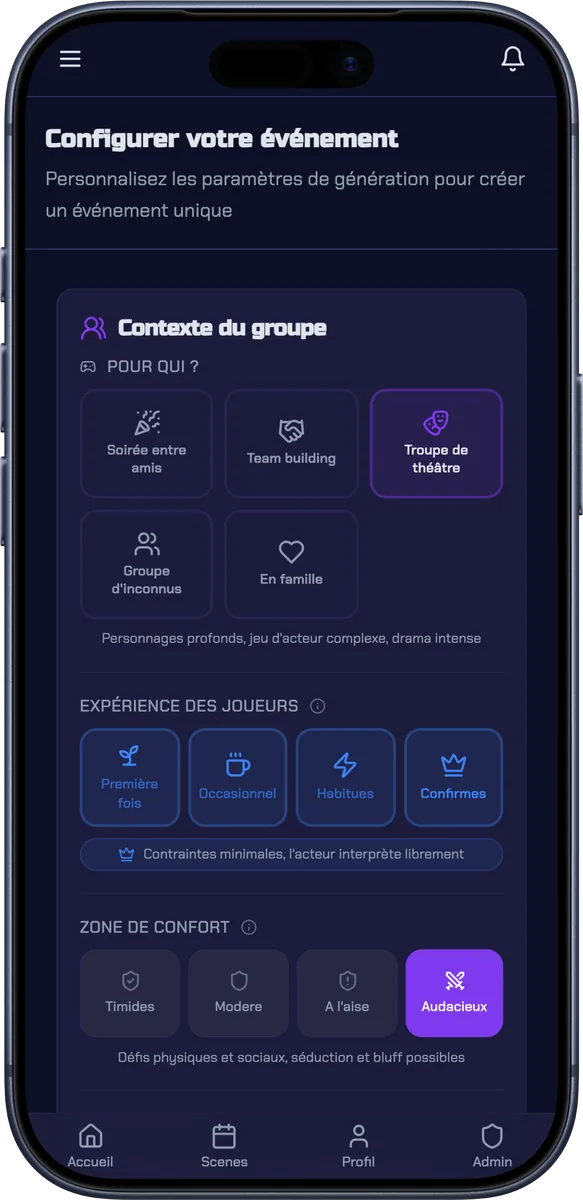Show info about Expérience des joueurs
This screenshot has width=583, height=1200.
[318, 706]
